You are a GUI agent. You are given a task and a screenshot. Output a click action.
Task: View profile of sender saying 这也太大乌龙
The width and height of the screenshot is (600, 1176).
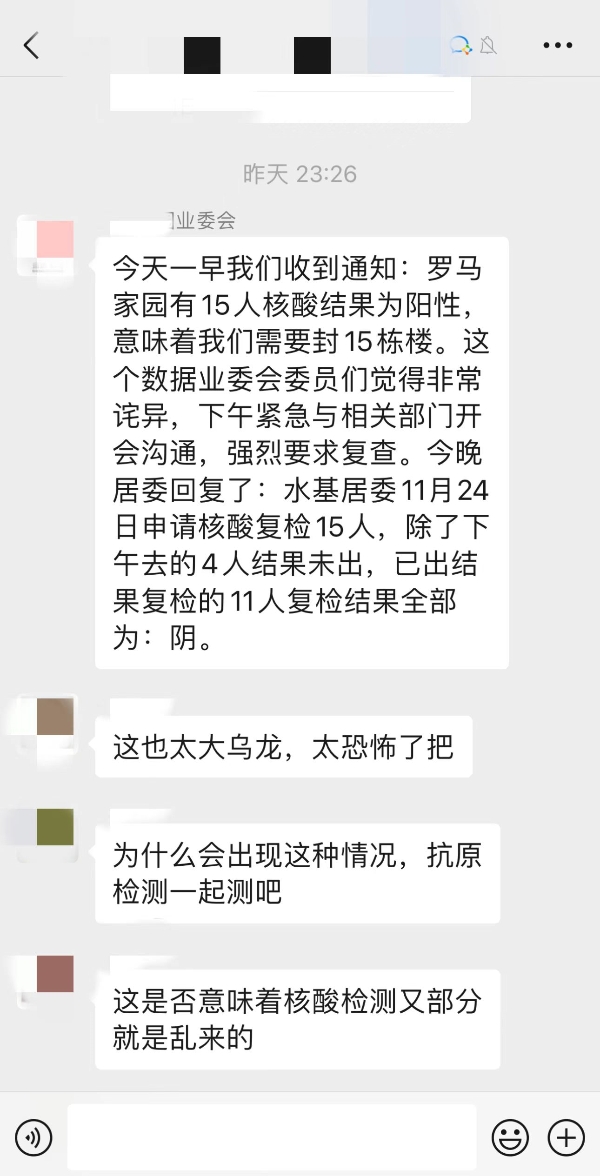pos(54,717)
